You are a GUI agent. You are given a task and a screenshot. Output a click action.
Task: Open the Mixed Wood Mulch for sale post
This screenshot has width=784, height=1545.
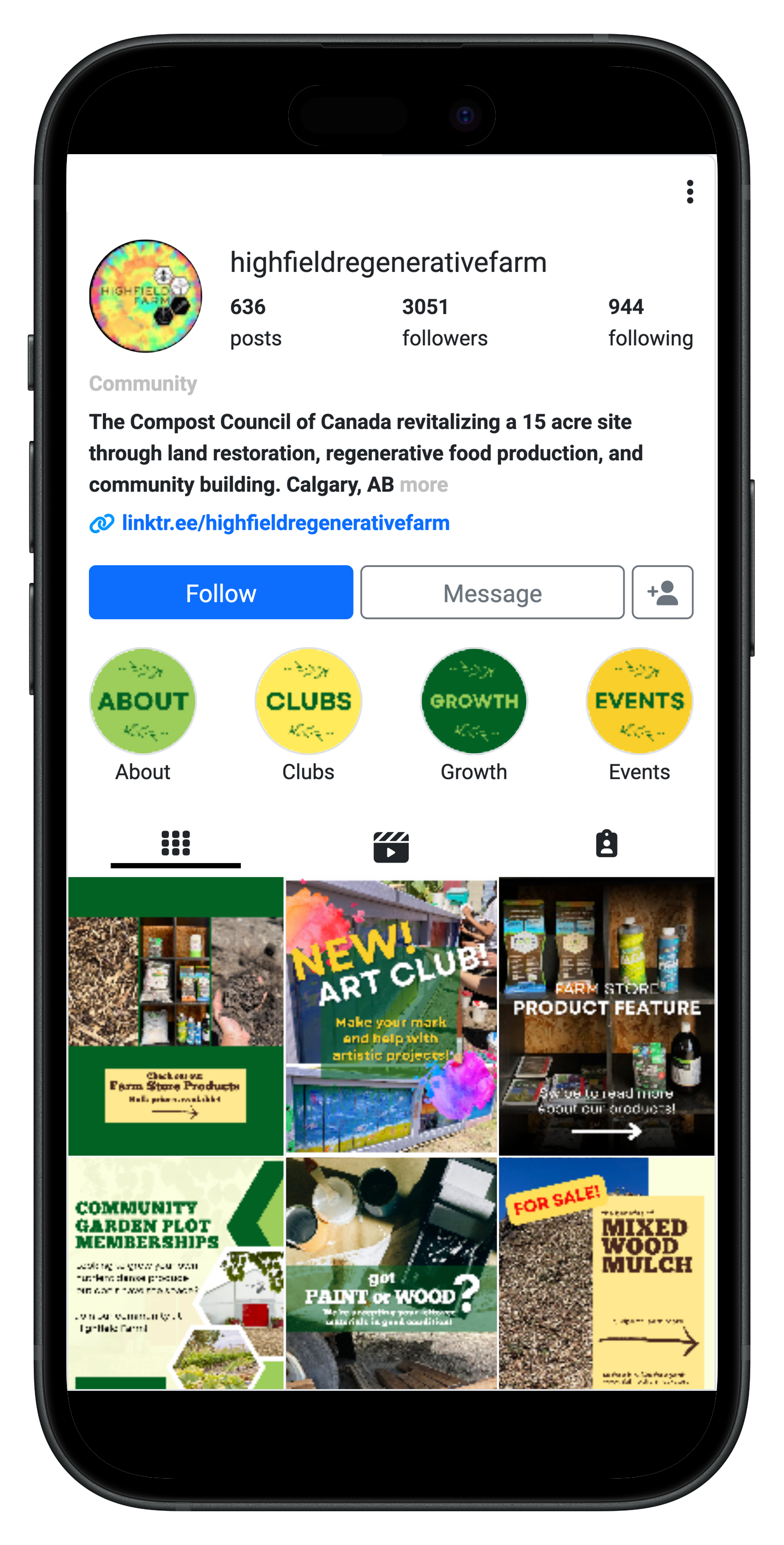(607, 1273)
